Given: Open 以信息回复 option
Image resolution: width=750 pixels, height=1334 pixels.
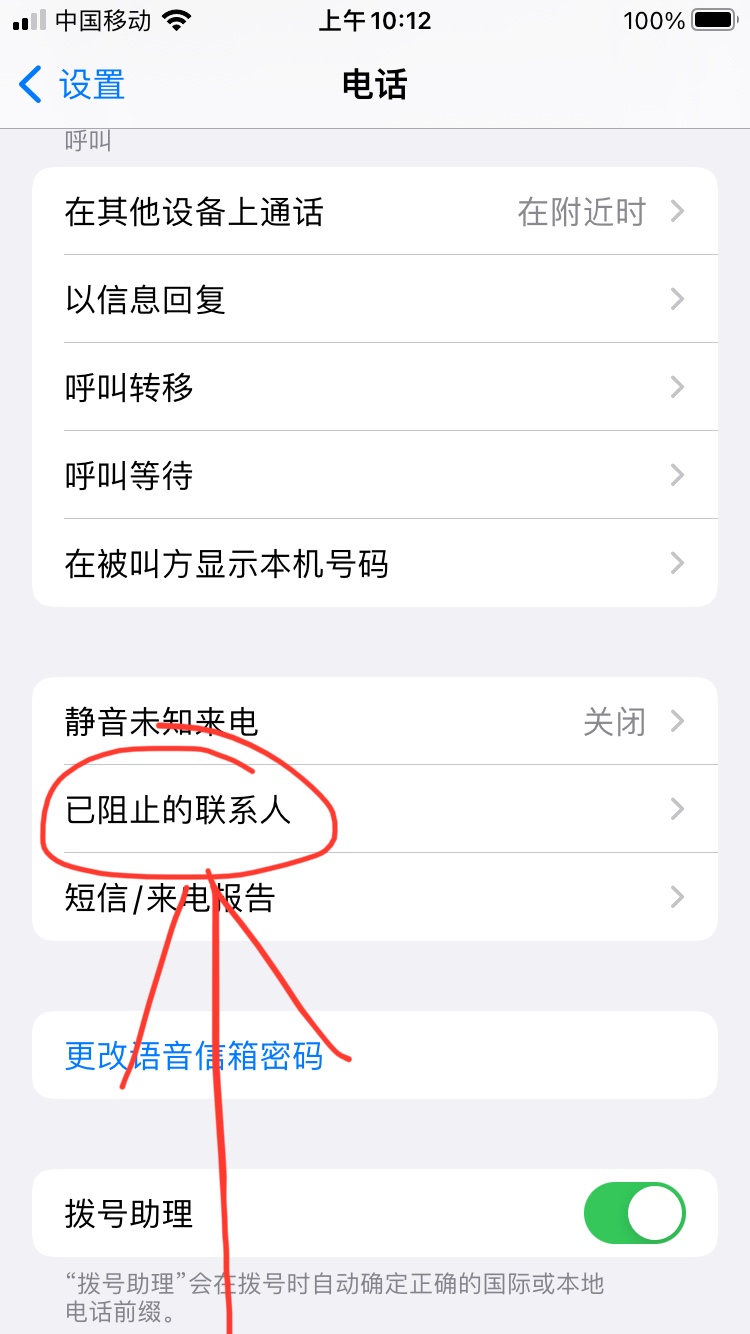Looking at the screenshot, I should [x=375, y=299].
